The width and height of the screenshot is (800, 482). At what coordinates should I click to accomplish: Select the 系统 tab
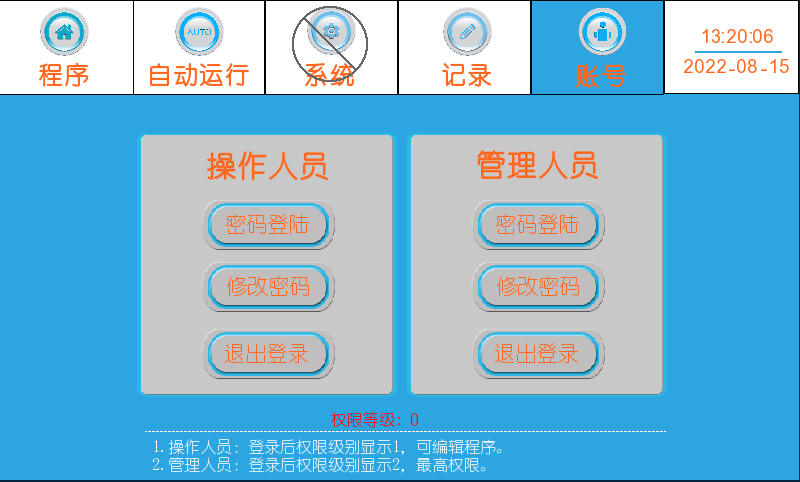331,48
